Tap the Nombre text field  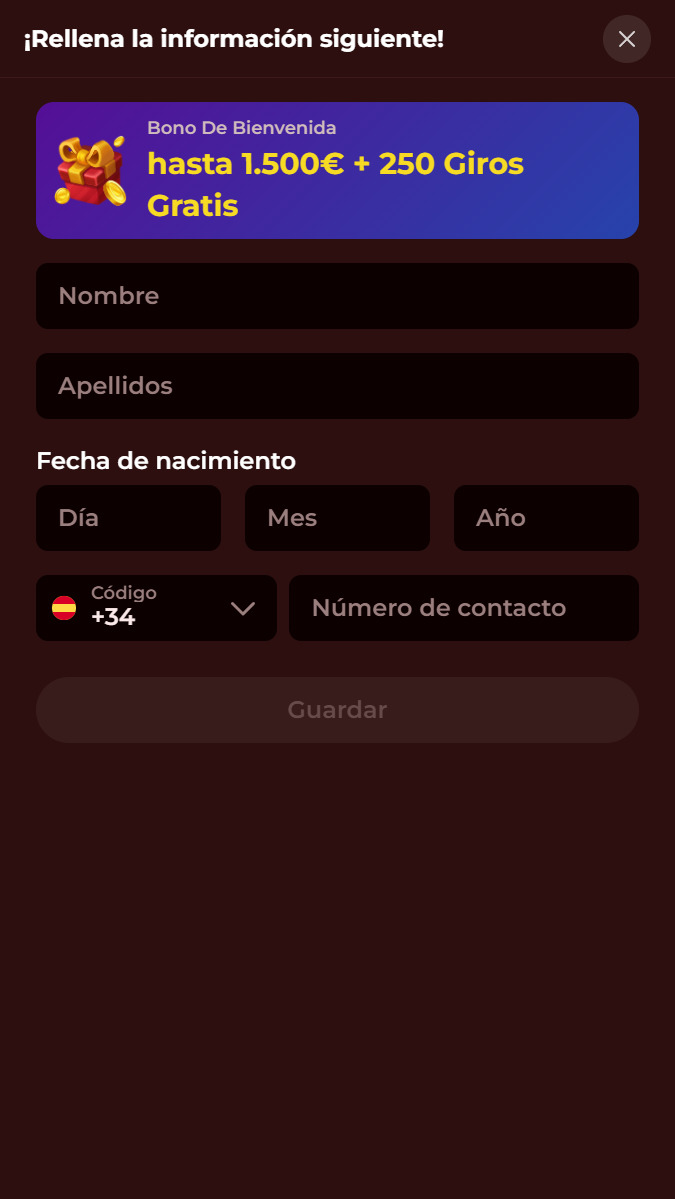[337, 296]
